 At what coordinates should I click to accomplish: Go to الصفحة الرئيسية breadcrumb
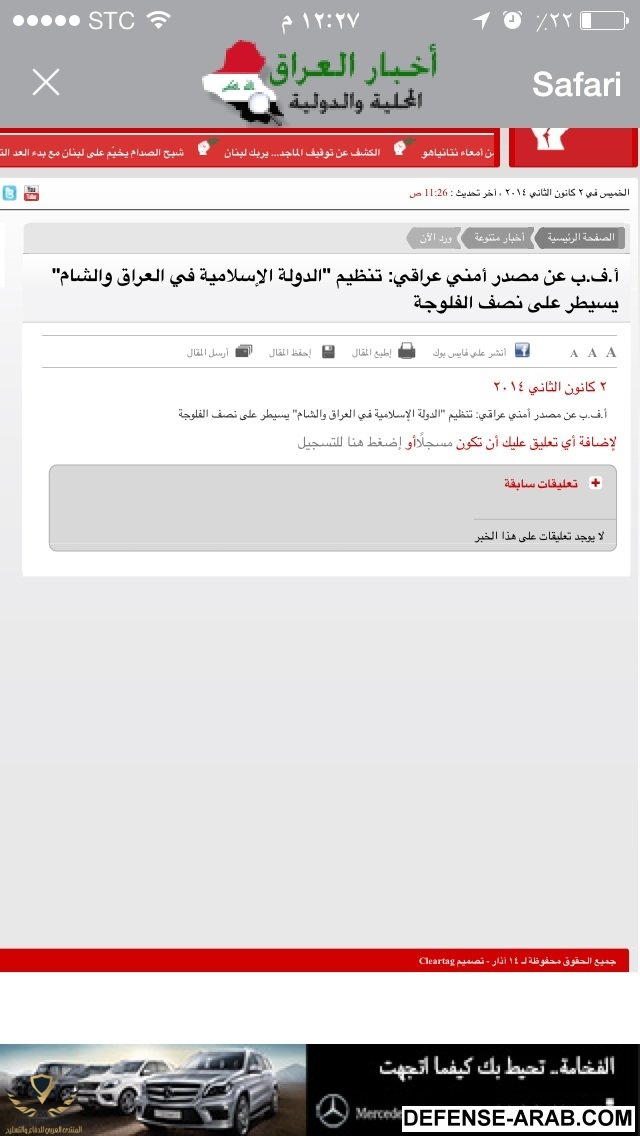[582, 238]
